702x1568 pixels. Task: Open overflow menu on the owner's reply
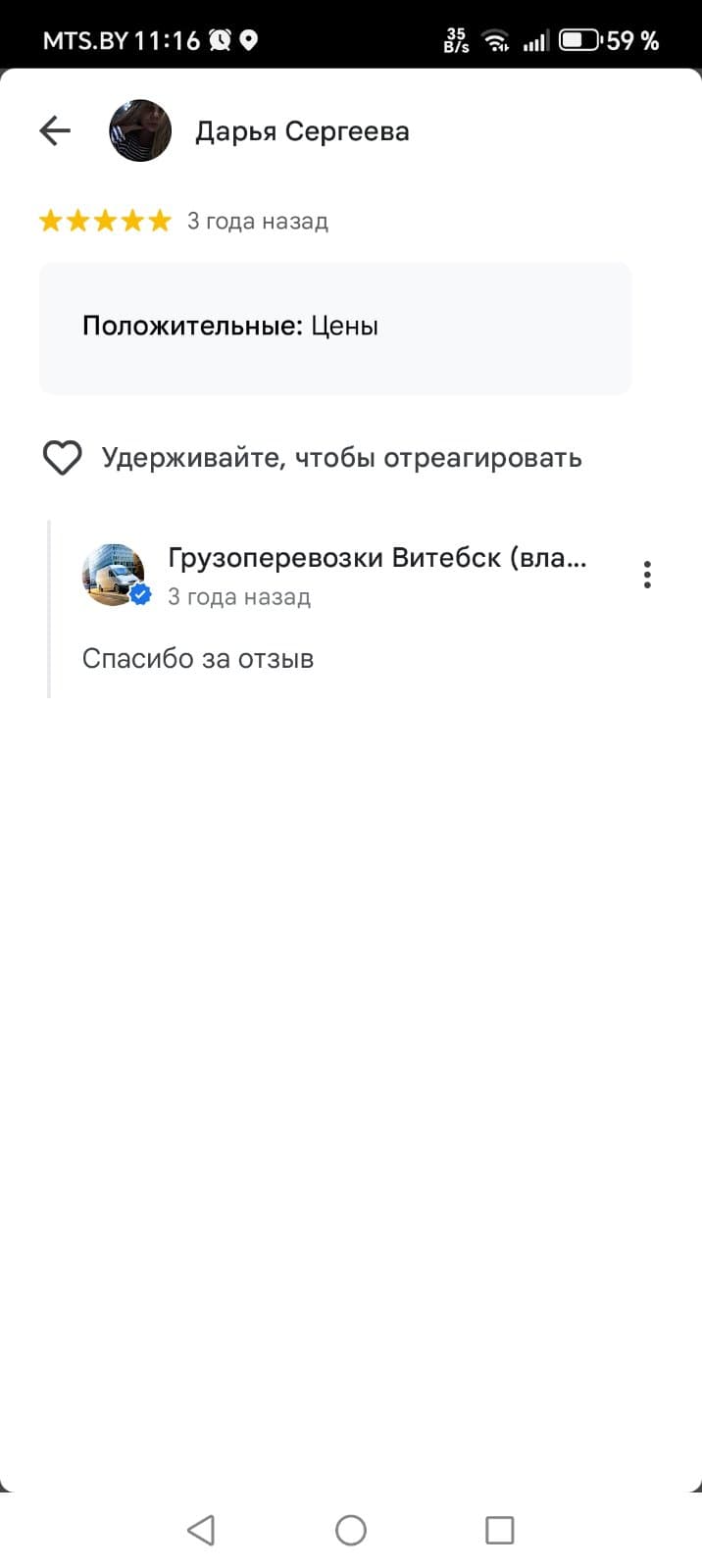(647, 575)
